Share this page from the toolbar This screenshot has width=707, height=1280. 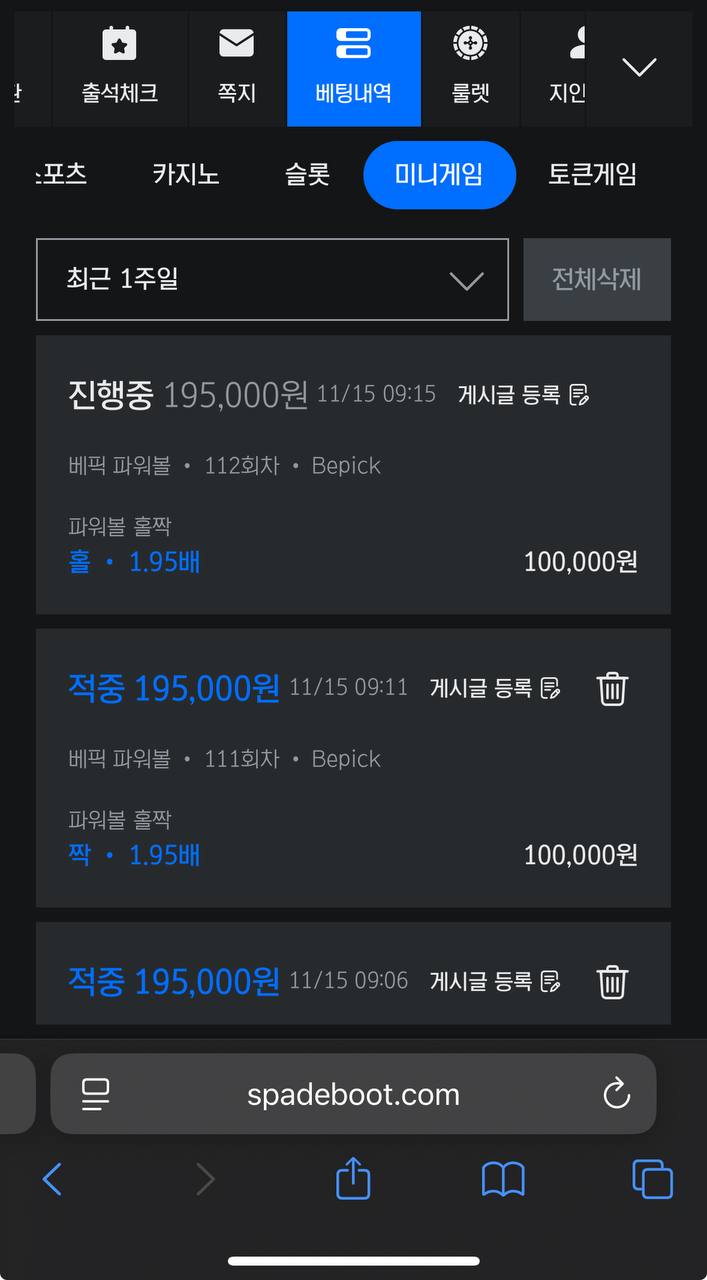pyautogui.click(x=353, y=1180)
